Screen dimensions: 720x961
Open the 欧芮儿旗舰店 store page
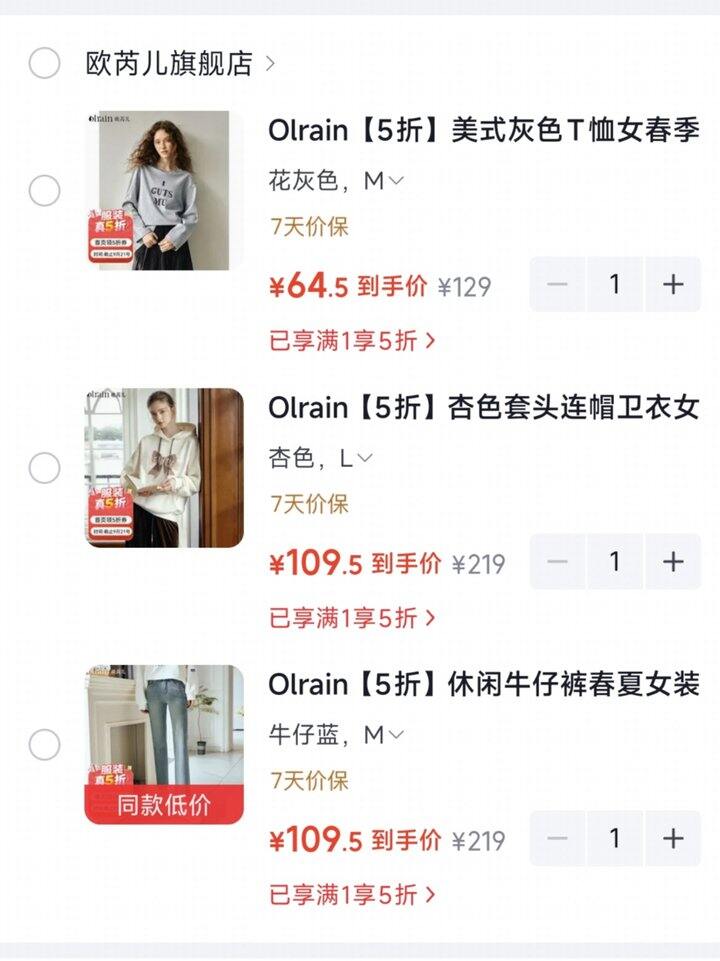pyautogui.click(x=180, y=63)
